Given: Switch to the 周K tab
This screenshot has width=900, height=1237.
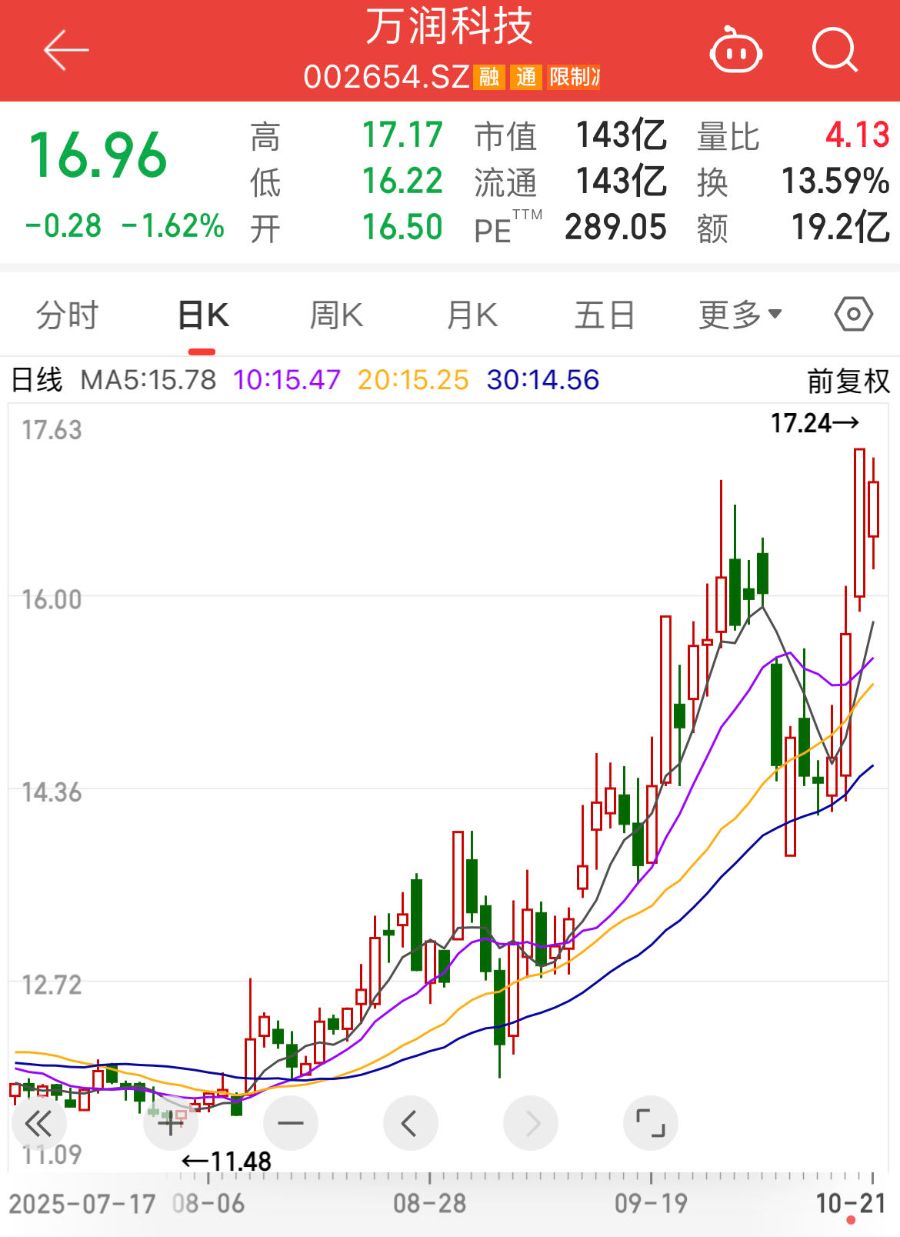Looking at the screenshot, I should (x=336, y=316).
